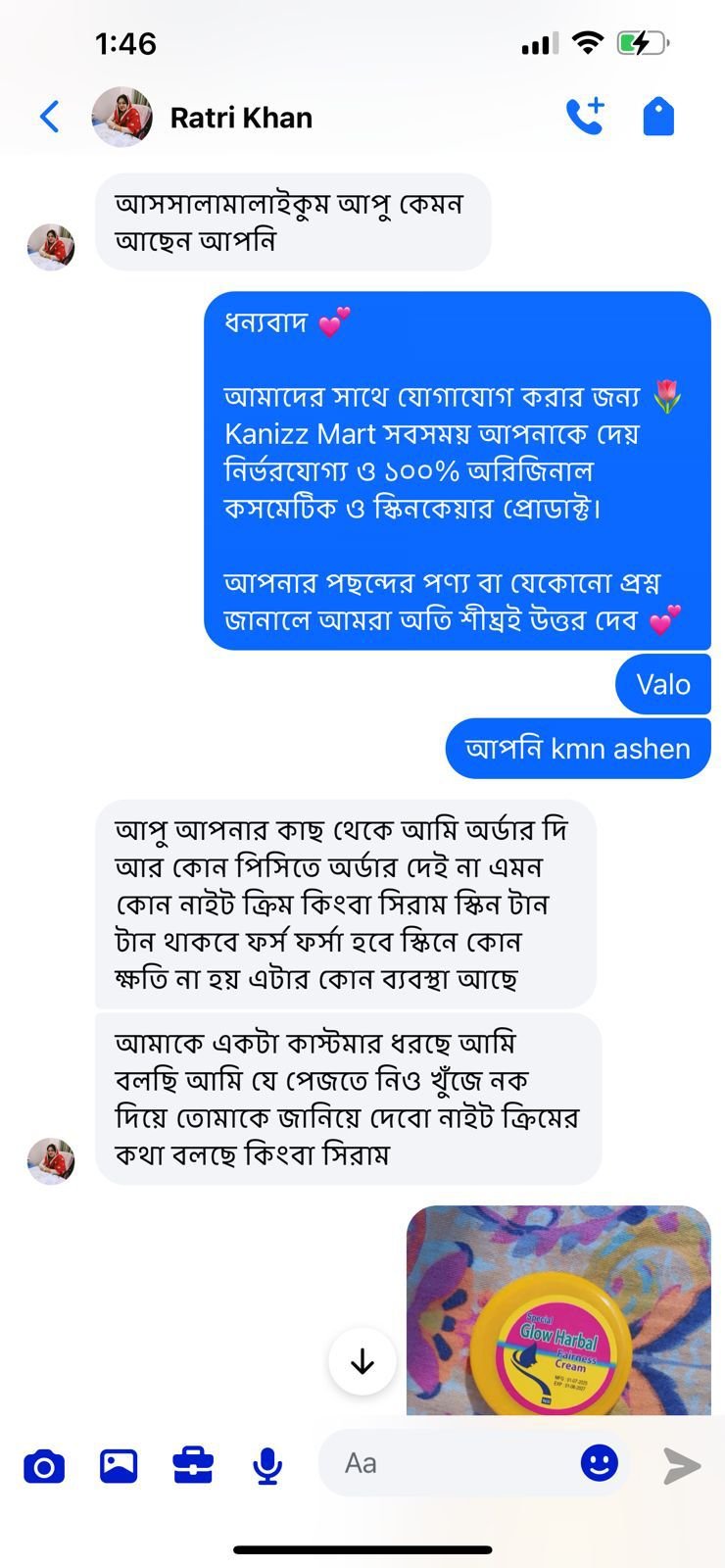Screen dimensions: 725x1568
Task: Jump to the latest messages arrow
Action: [362, 1361]
